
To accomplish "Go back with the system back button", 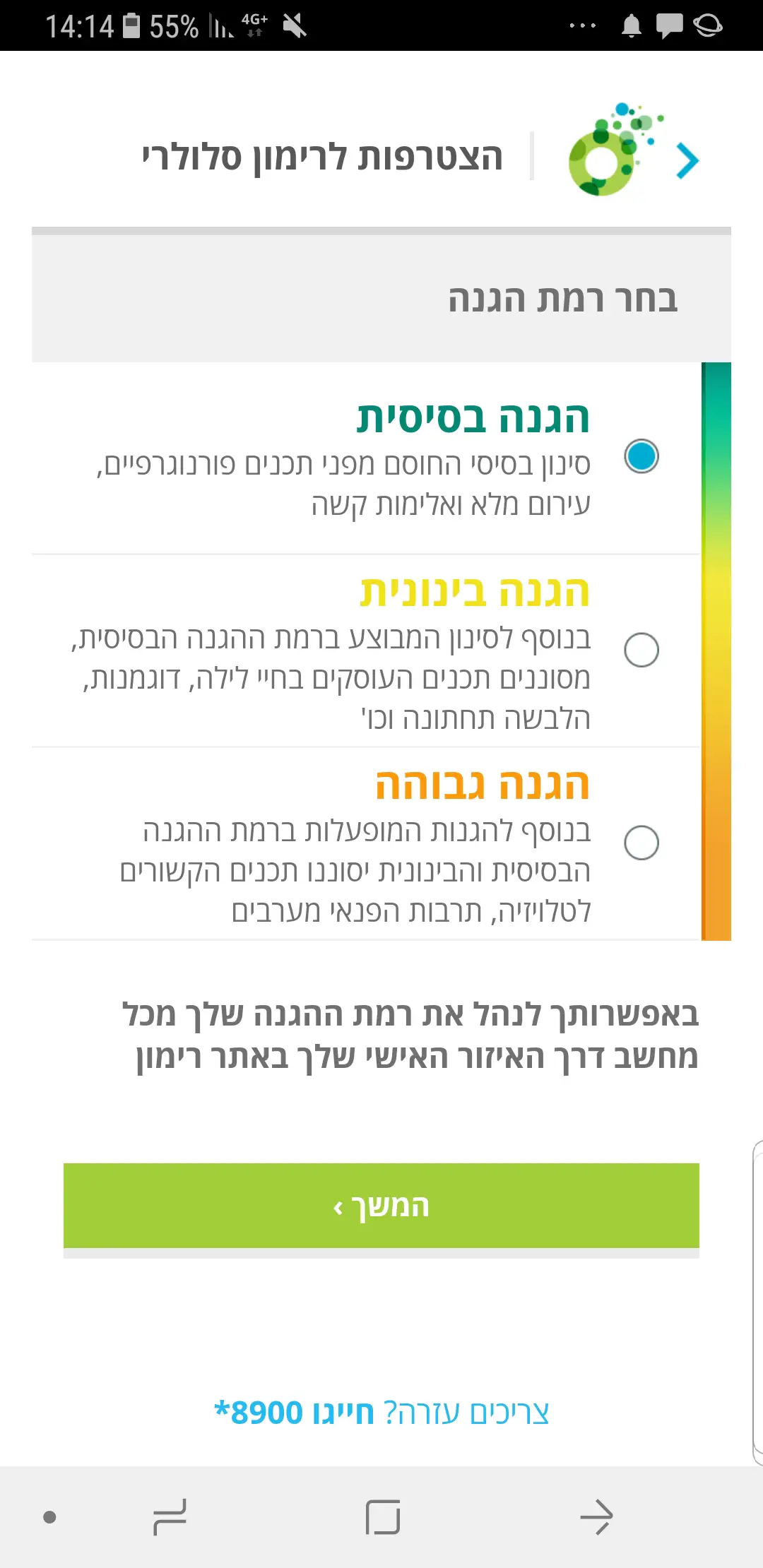I will pyautogui.click(x=596, y=1516).
